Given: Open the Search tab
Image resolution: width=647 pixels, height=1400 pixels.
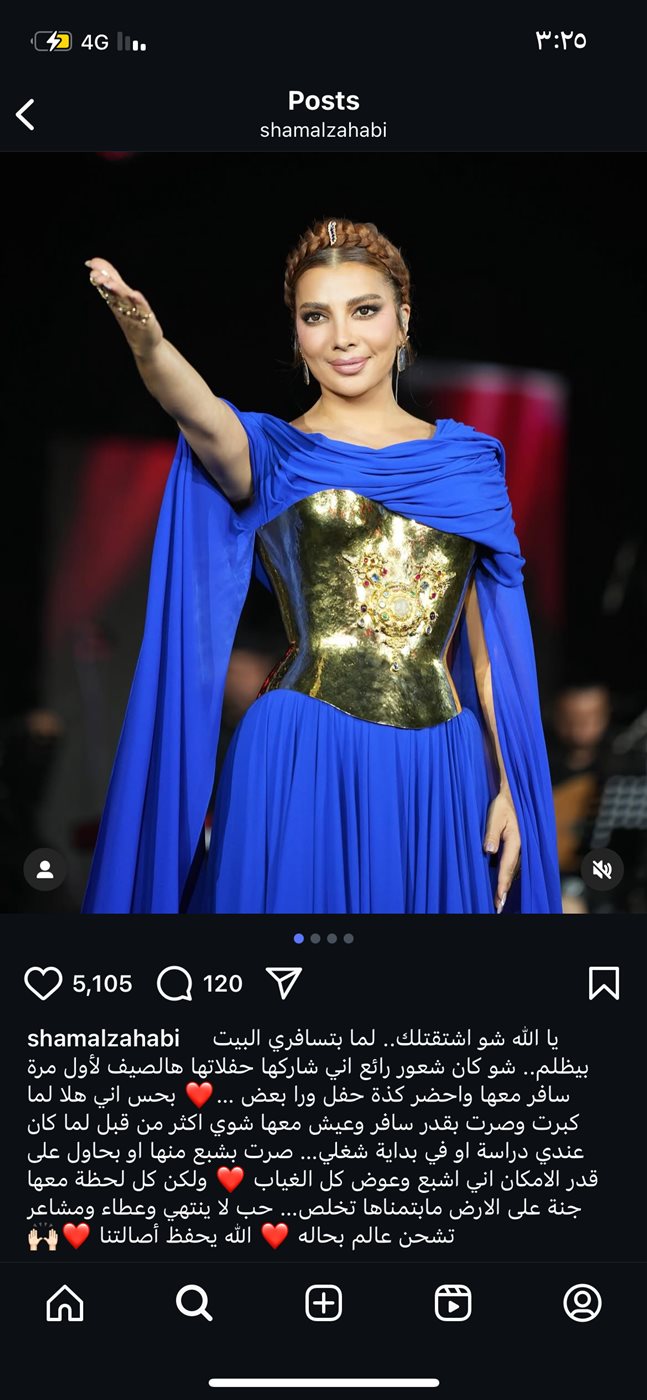Looking at the screenshot, I should pos(194,1303).
